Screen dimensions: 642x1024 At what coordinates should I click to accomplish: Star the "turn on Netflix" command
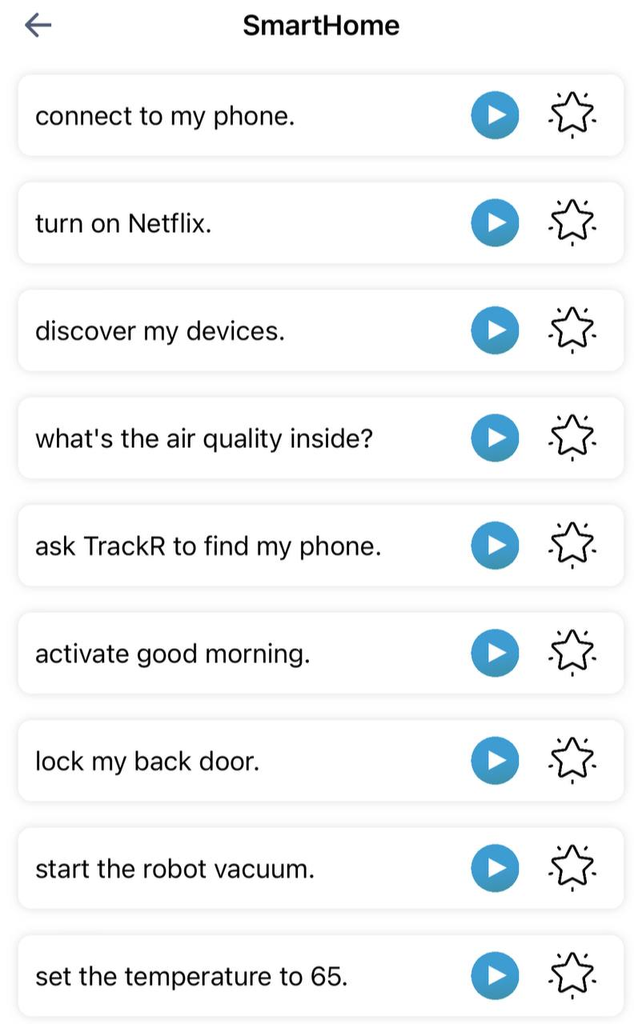point(572,223)
